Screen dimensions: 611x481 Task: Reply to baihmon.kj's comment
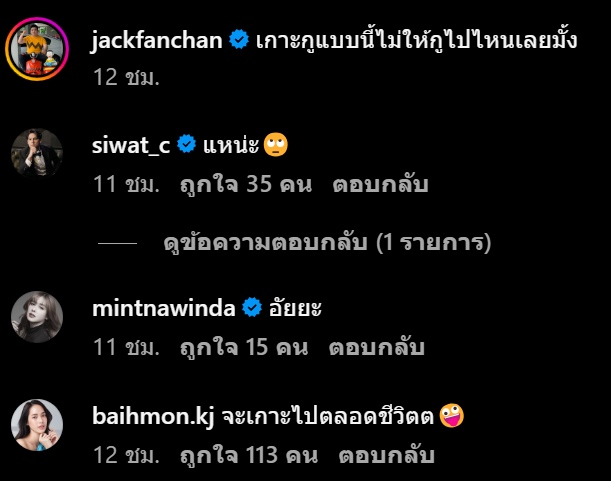coord(387,456)
